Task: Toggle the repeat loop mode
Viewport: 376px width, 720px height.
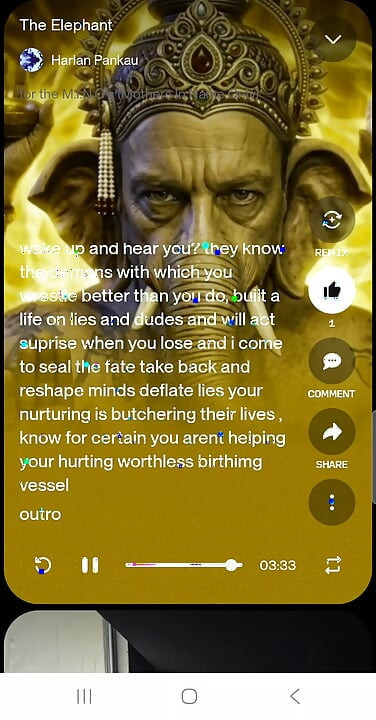Action: pyautogui.click(x=332, y=565)
